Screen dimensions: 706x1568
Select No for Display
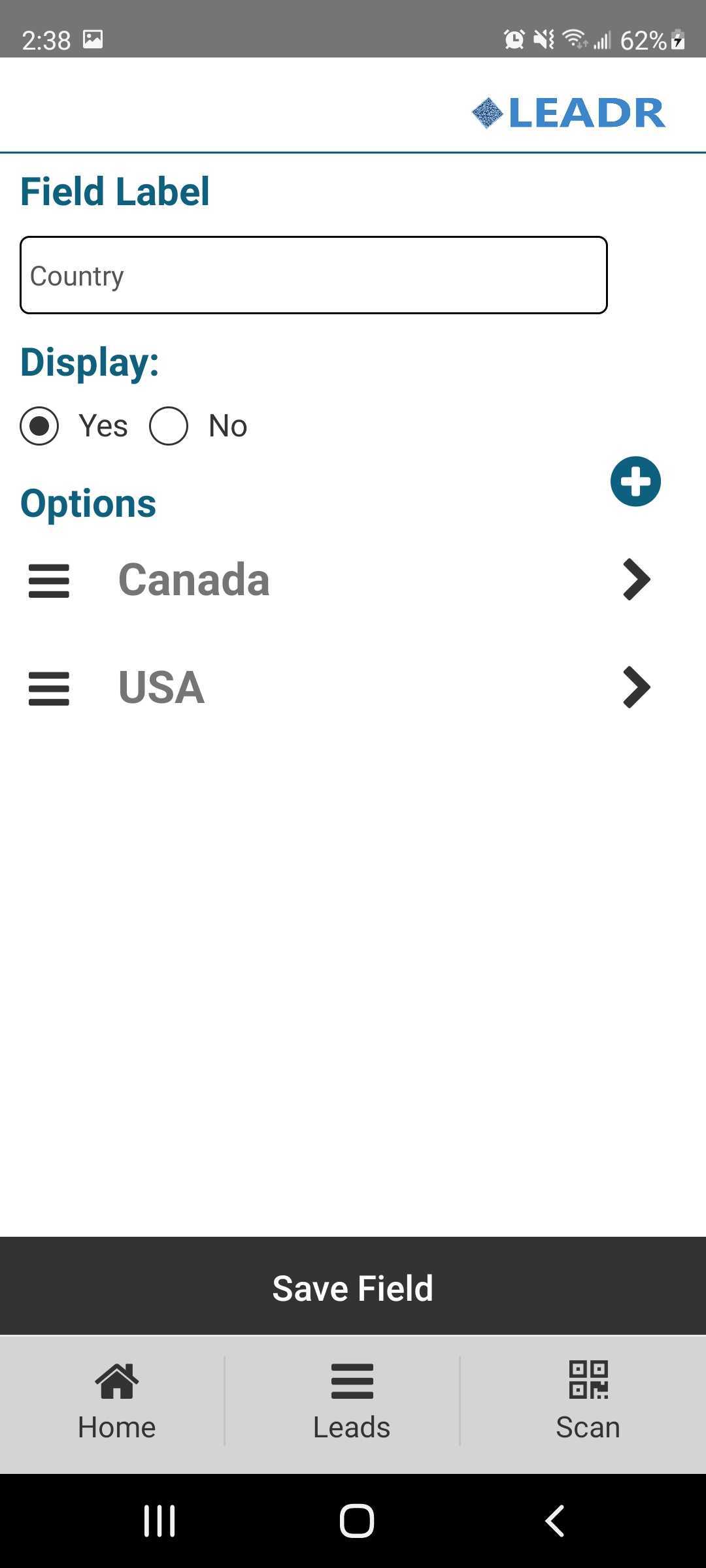tap(169, 426)
